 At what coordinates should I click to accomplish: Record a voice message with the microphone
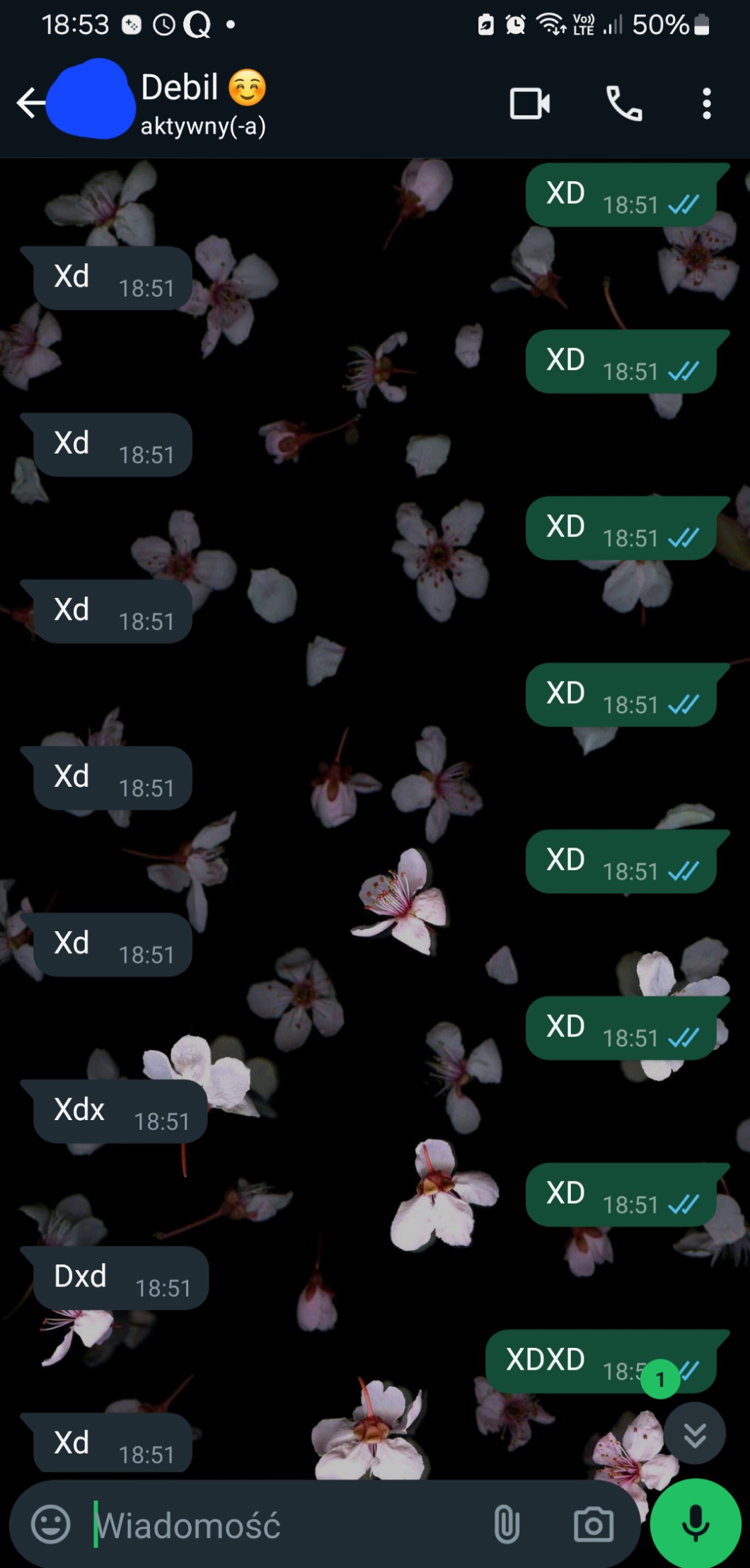695,1523
